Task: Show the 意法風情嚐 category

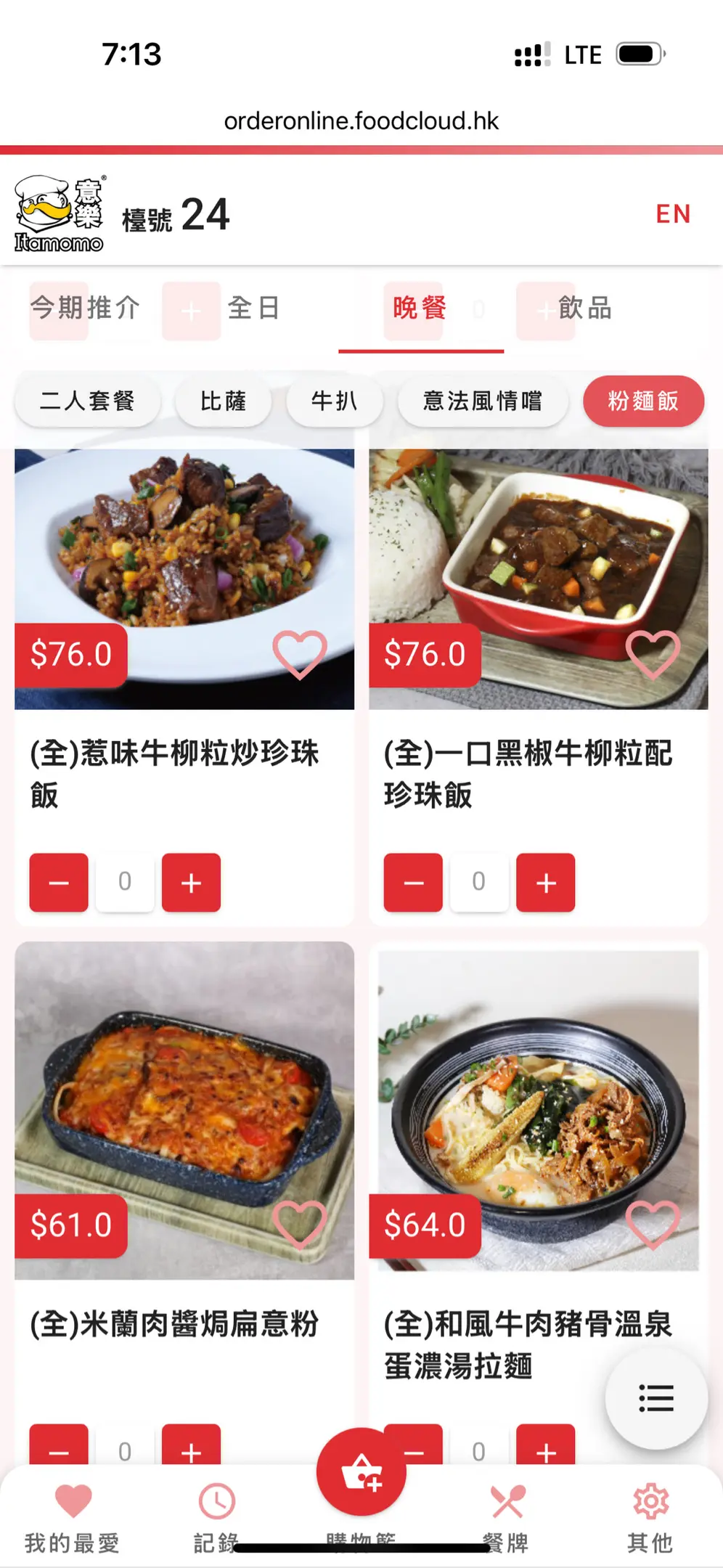Action: [483, 401]
